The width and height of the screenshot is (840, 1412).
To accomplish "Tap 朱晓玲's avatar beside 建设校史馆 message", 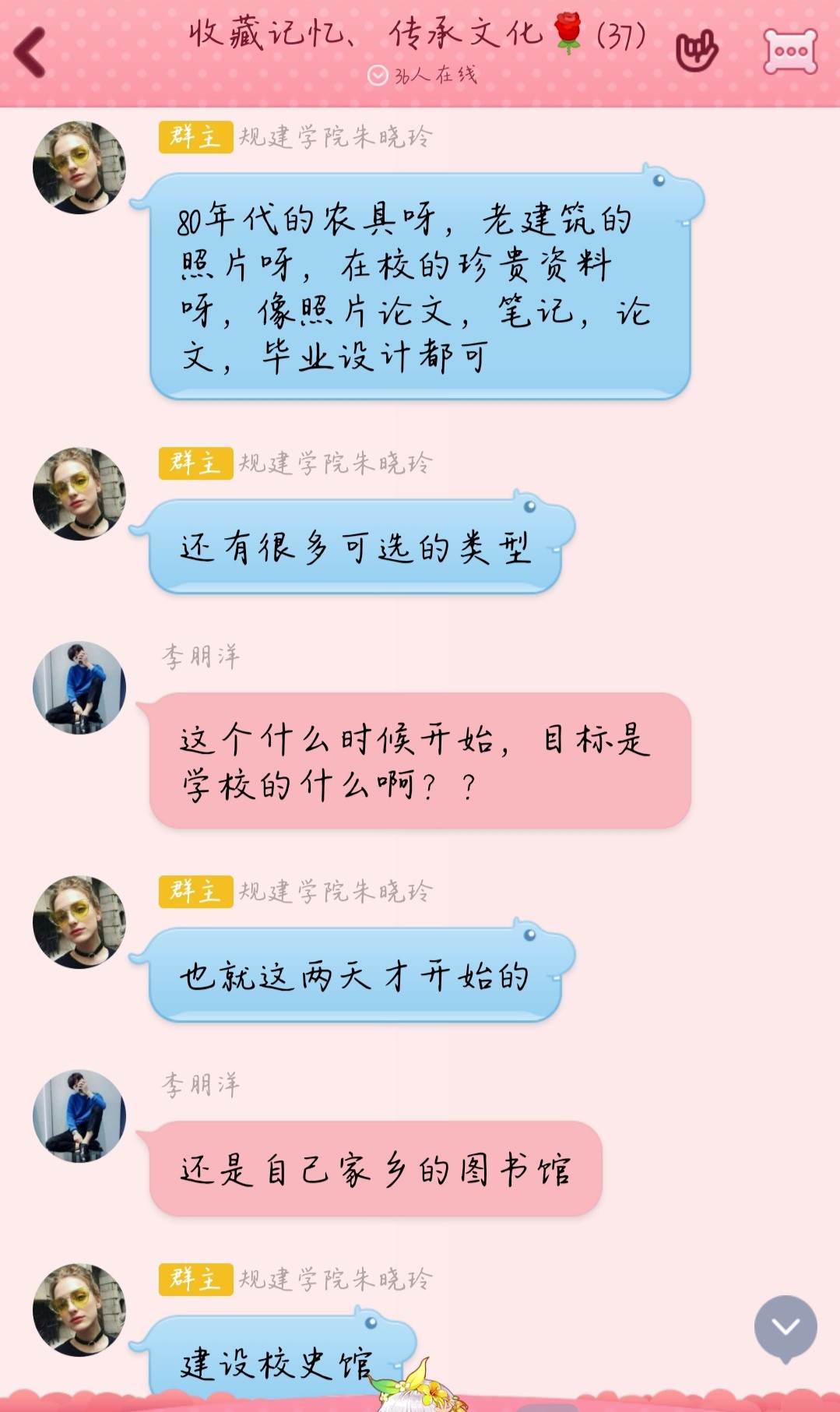I will tap(79, 1310).
